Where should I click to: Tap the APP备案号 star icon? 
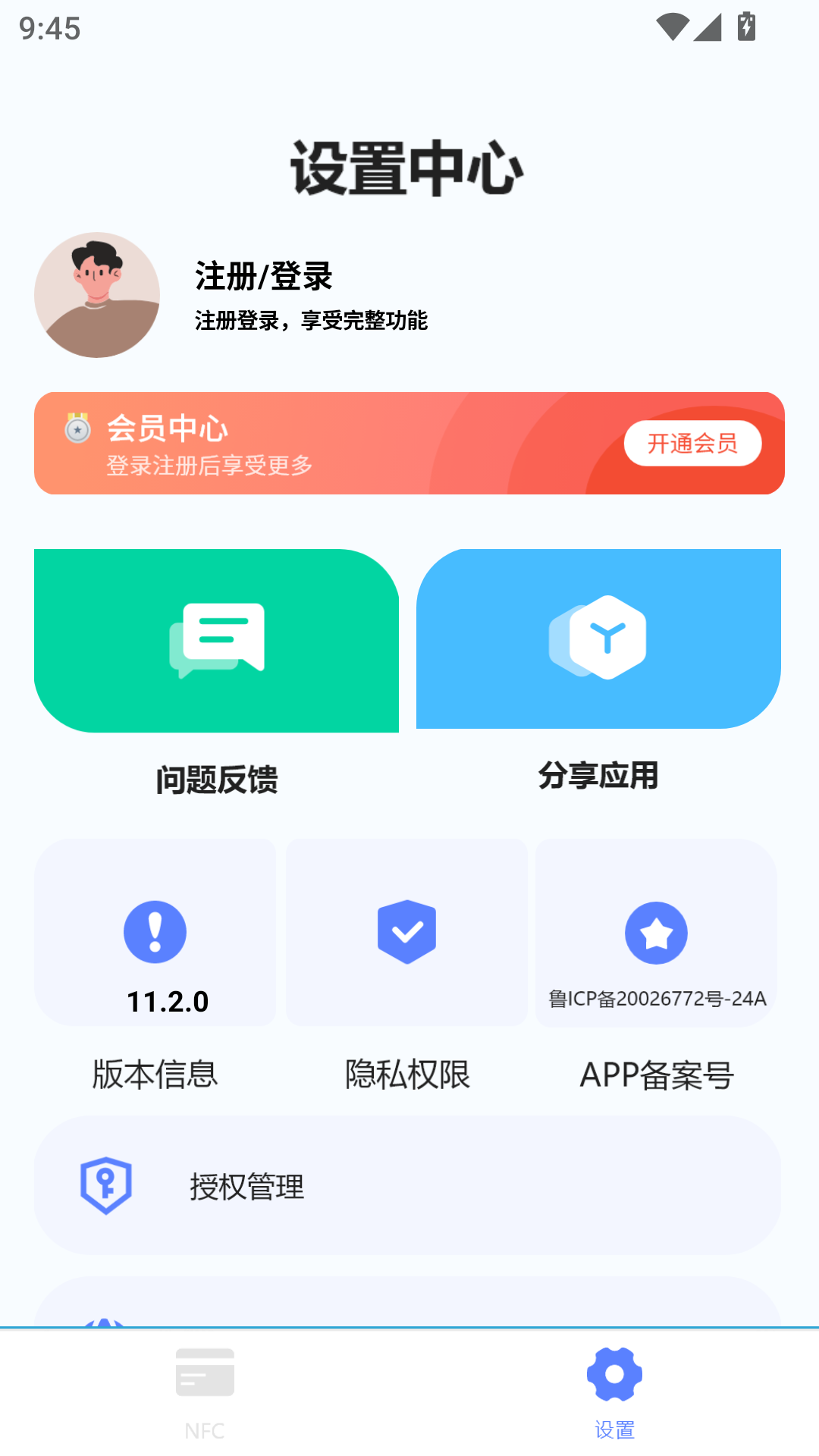coord(656,933)
